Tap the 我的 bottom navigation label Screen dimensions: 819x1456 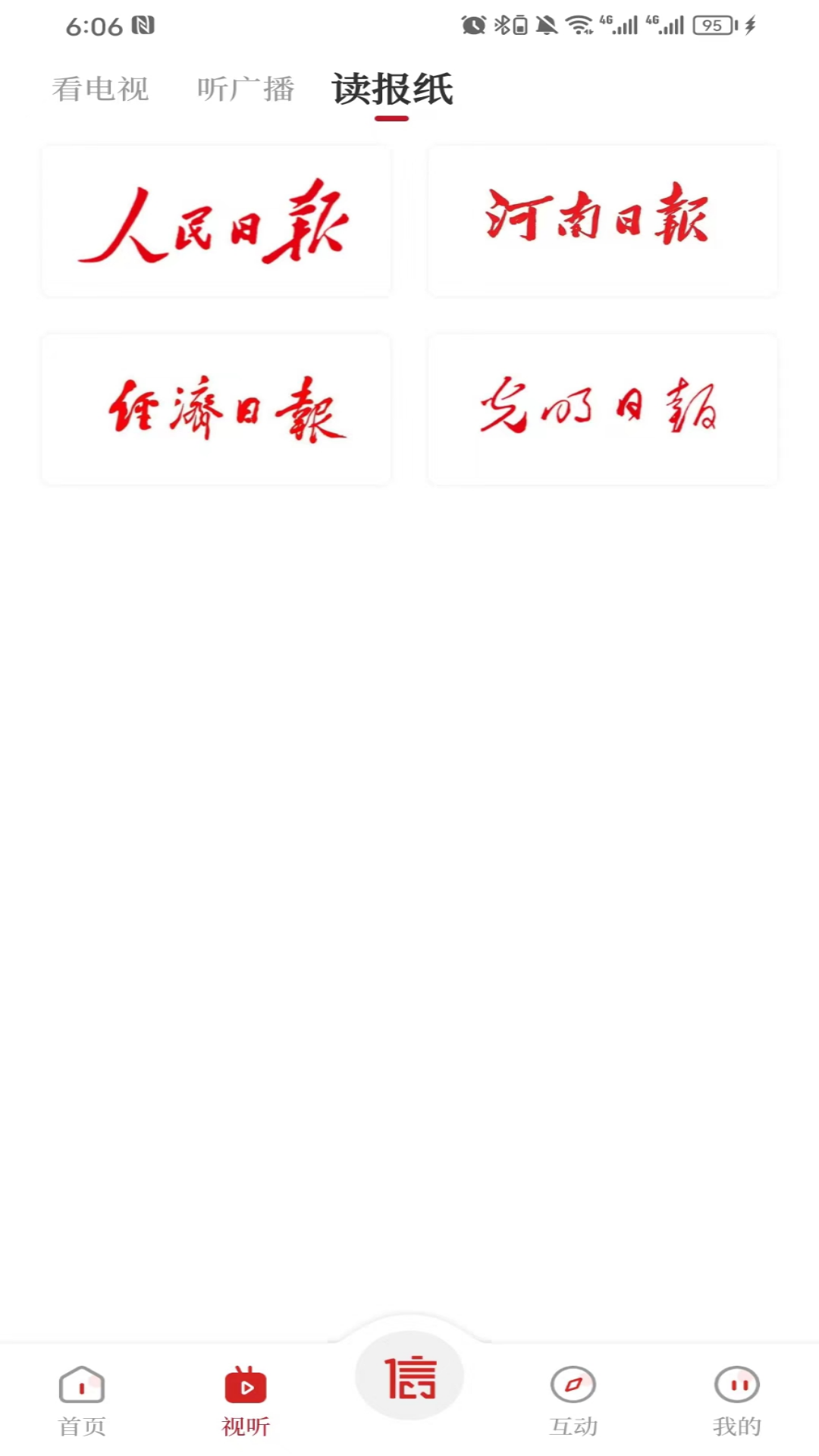point(736,1426)
